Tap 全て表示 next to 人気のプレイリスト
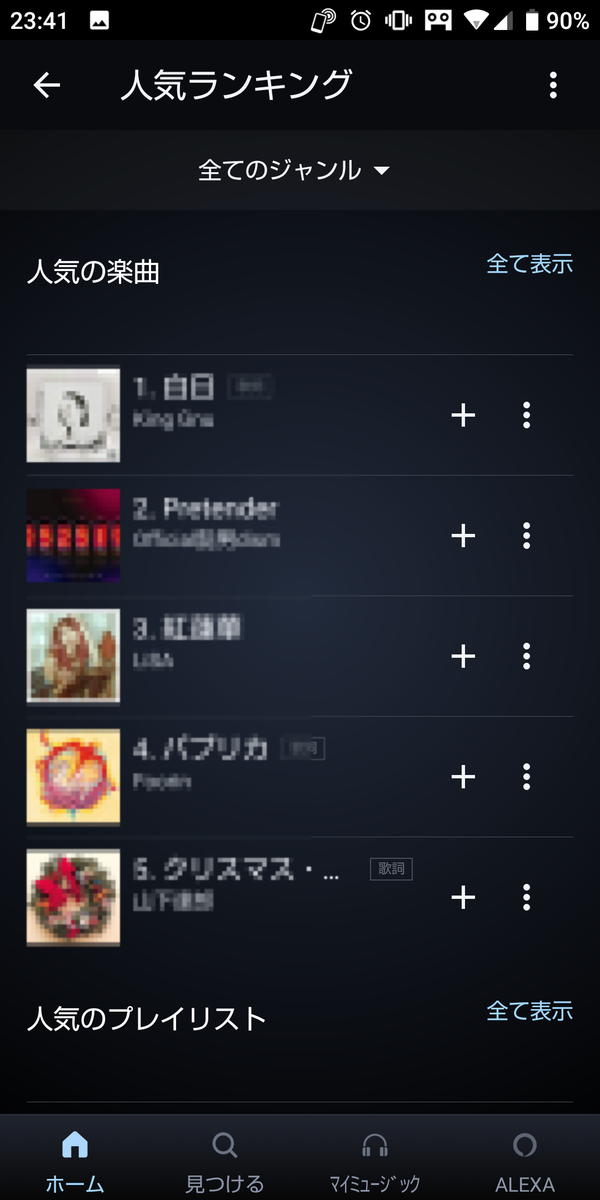The image size is (600, 1200). click(x=529, y=1011)
